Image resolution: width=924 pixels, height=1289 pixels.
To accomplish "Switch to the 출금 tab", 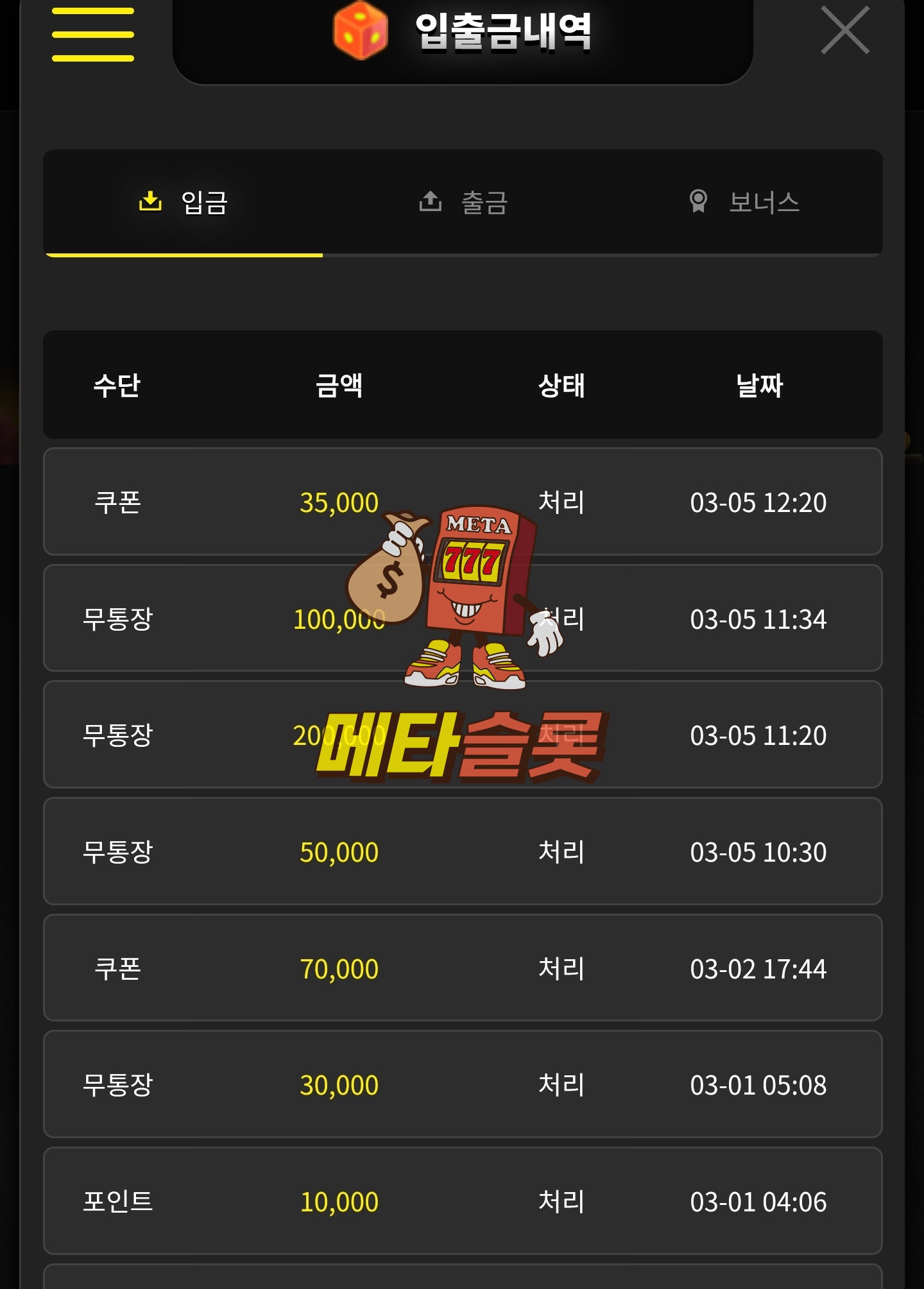I will (x=463, y=203).
